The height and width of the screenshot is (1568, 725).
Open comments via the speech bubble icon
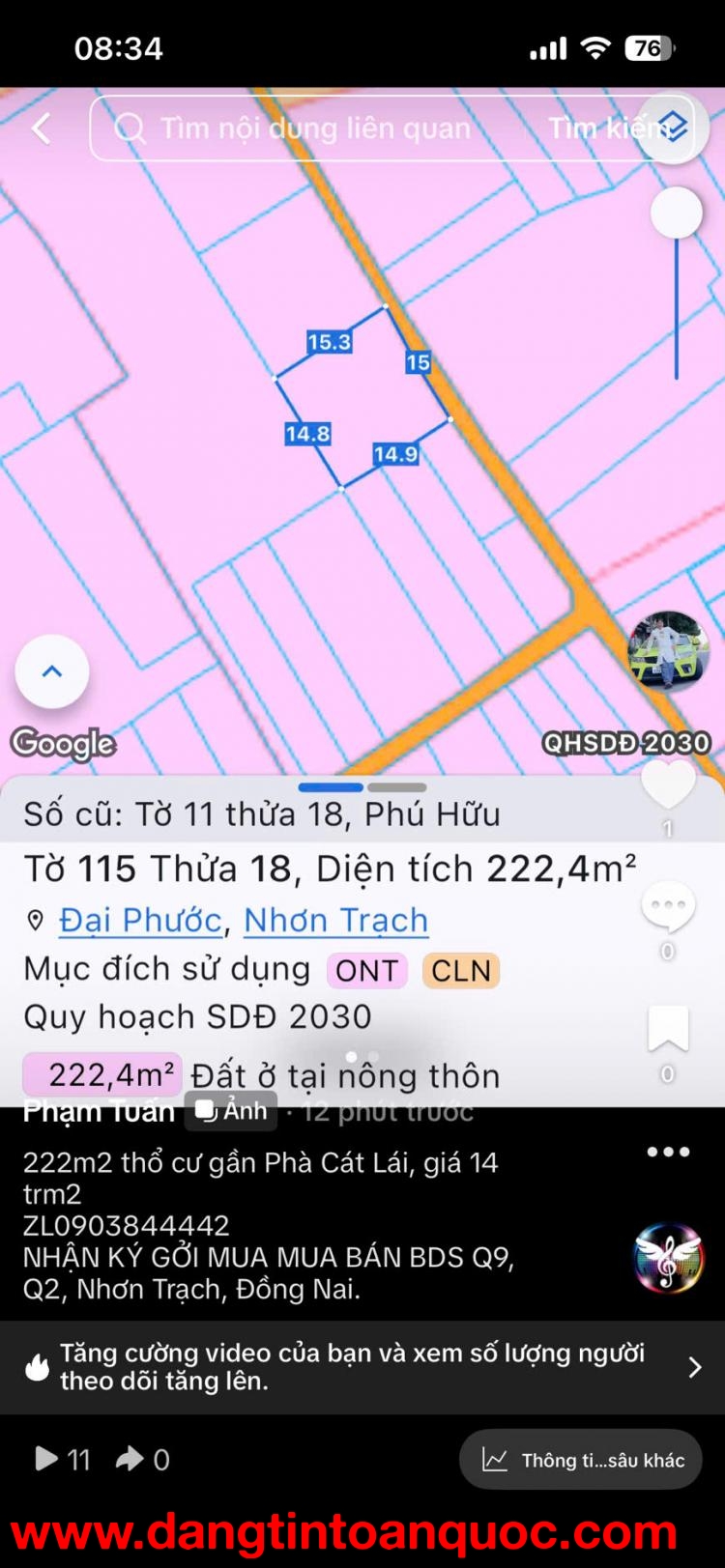click(x=668, y=903)
